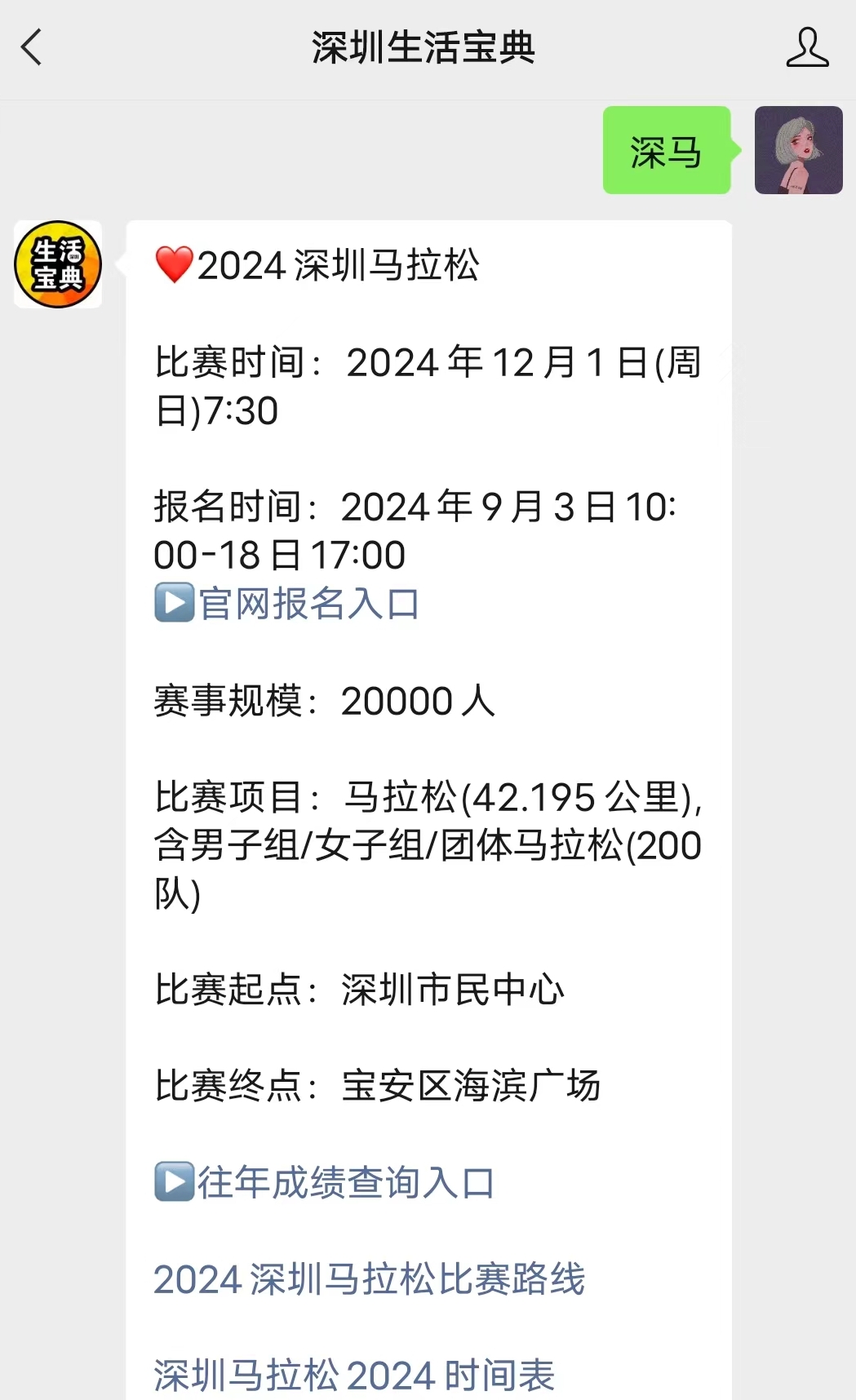Go back from the 深圳生活宝典 chat
Screen dimensions: 856x1400
[31, 47]
